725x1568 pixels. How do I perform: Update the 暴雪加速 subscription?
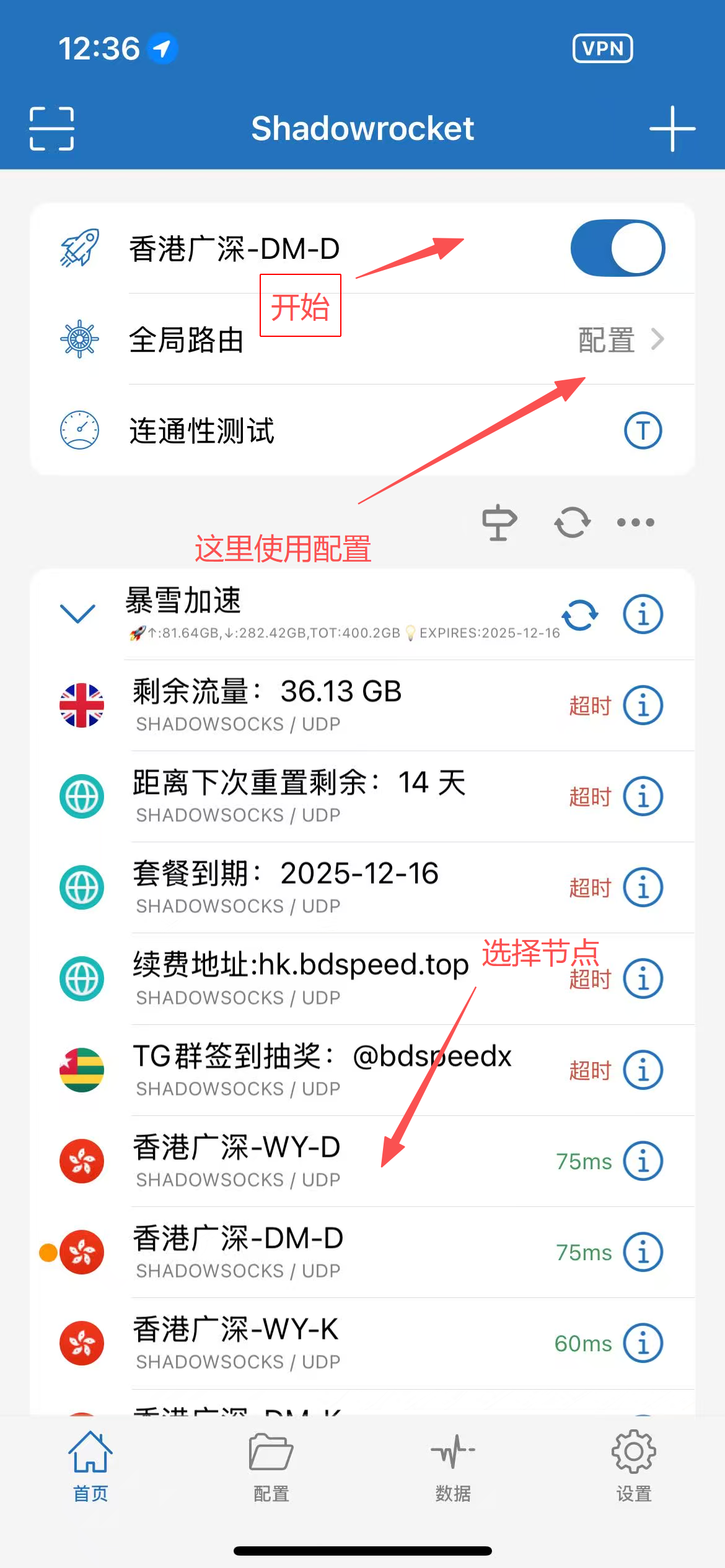(x=580, y=614)
